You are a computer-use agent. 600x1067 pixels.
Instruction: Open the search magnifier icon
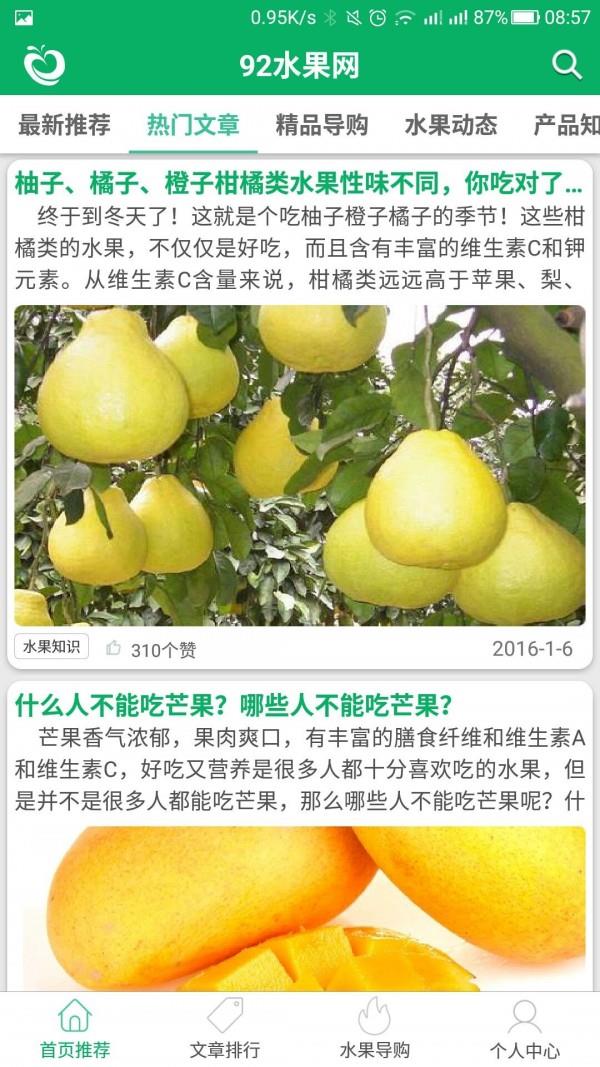click(x=566, y=65)
